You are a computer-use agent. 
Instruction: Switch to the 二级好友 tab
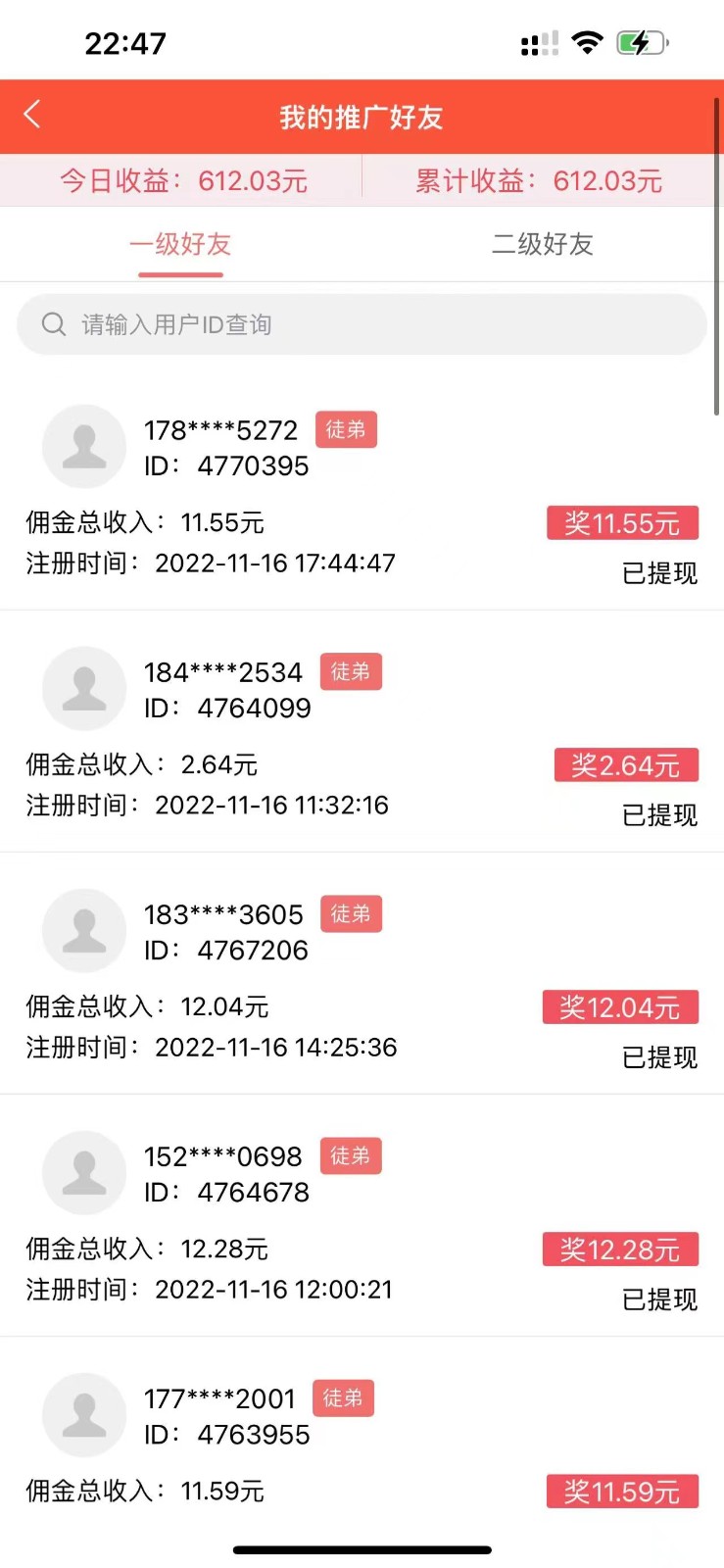[x=542, y=244]
